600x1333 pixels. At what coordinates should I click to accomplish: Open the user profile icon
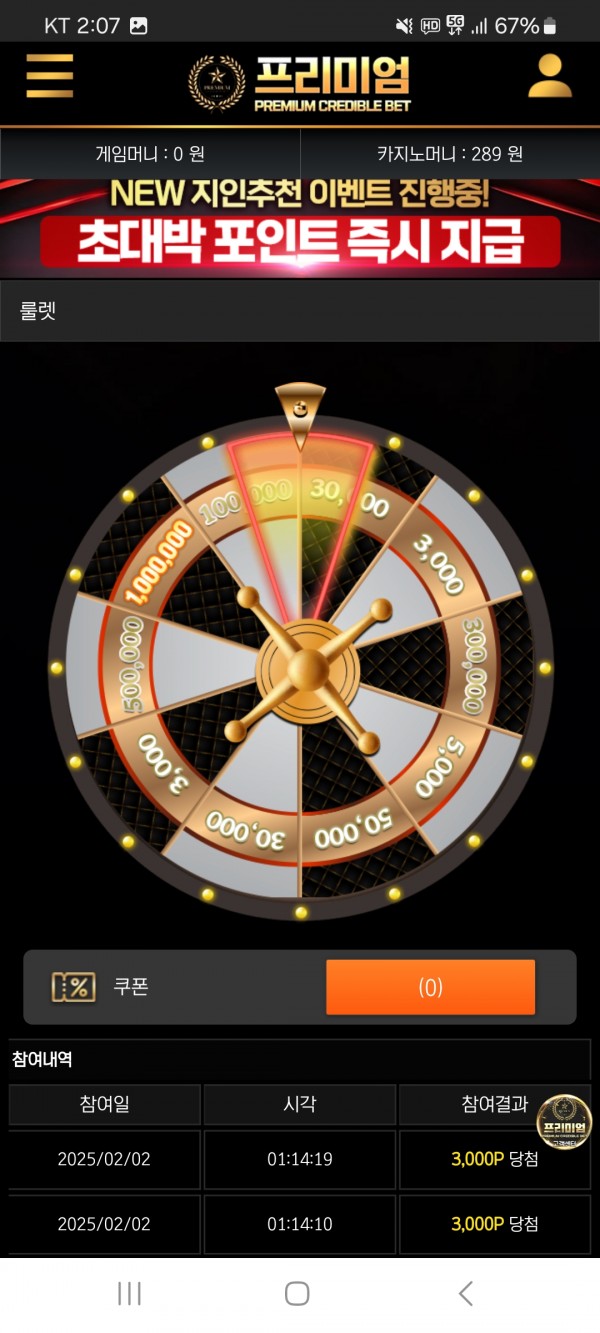click(549, 76)
